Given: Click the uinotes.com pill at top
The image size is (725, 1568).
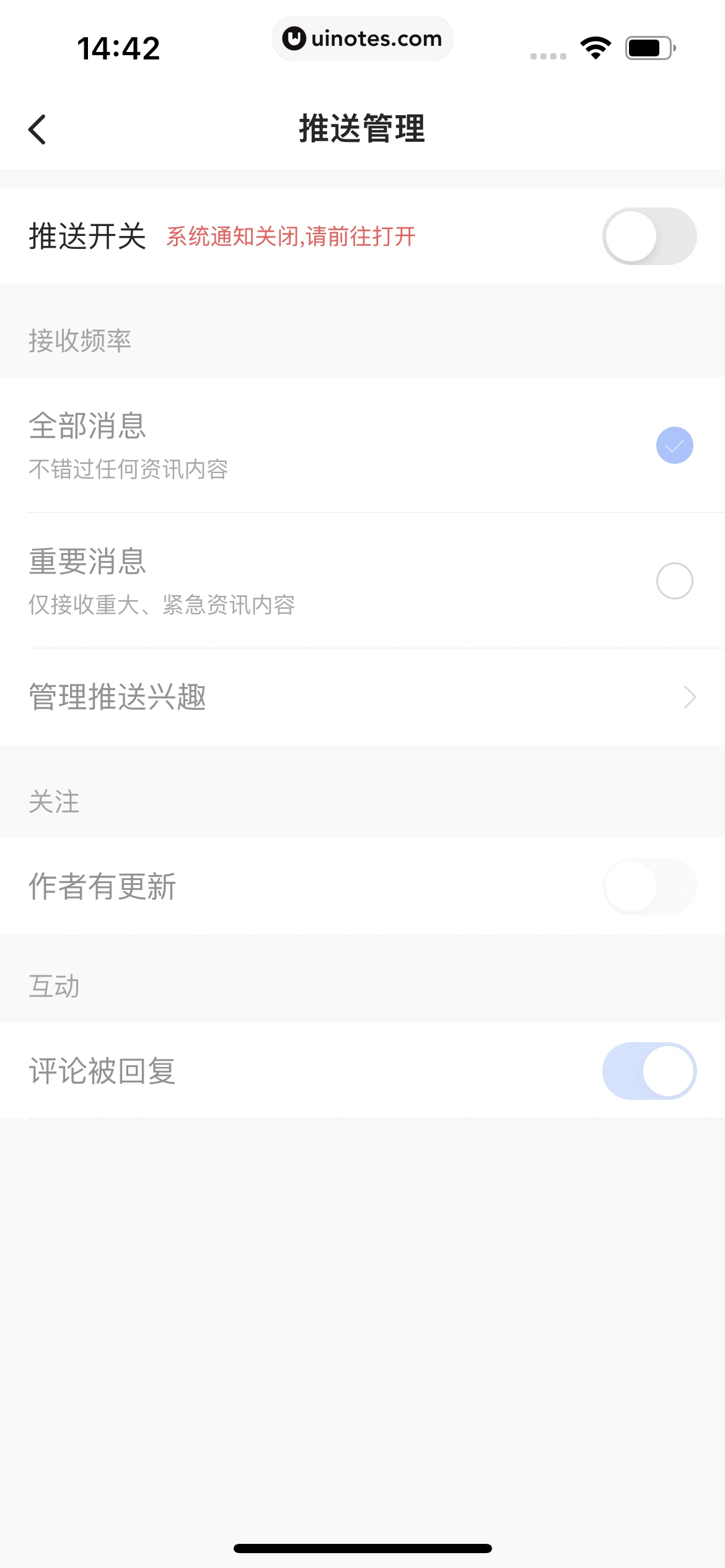Looking at the screenshot, I should pos(362,38).
